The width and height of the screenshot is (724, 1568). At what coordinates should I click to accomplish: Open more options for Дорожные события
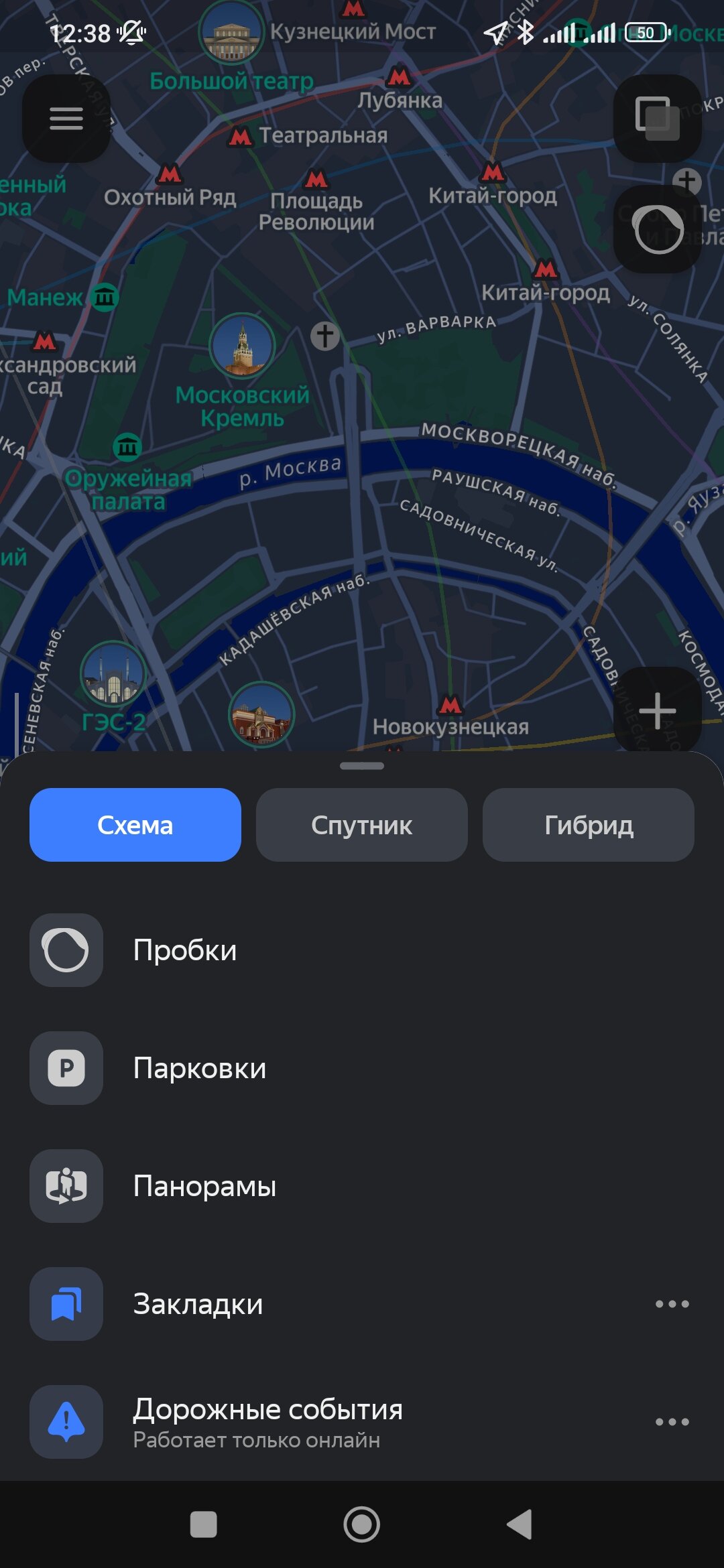coord(672,1422)
